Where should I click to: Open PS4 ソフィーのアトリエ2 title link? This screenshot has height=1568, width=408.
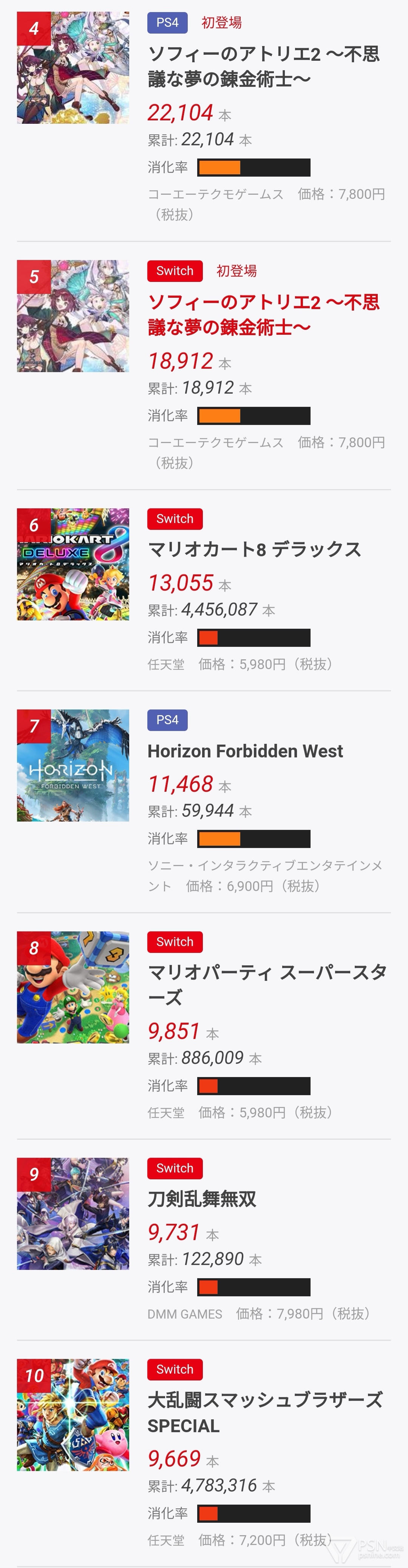[x=264, y=66]
